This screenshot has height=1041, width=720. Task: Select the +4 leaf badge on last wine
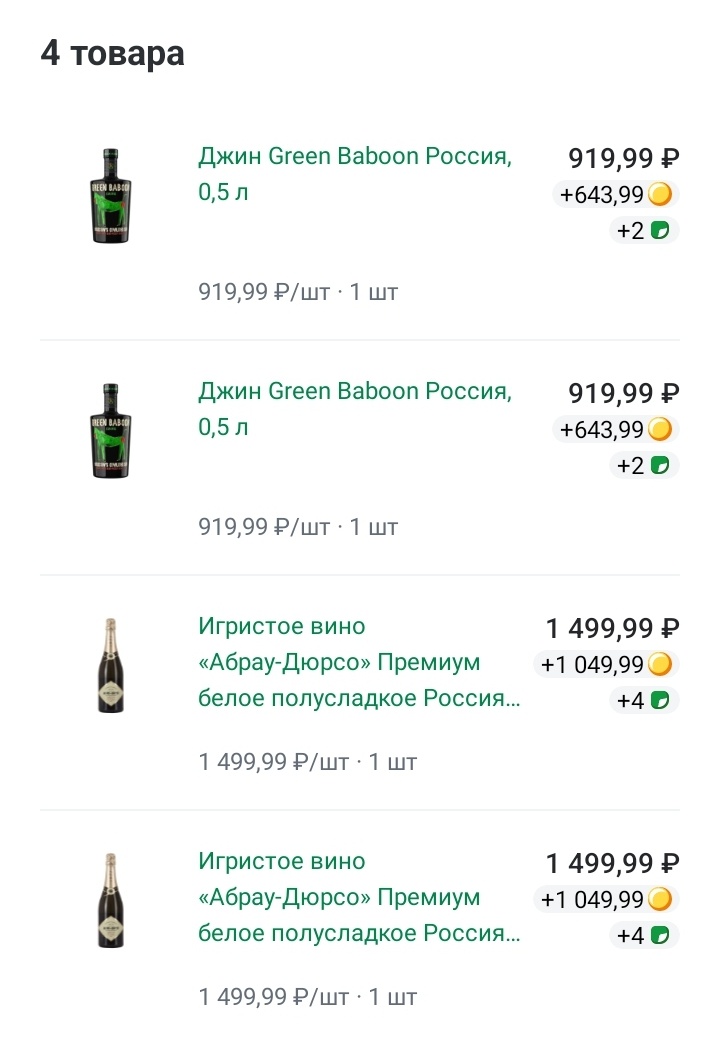pos(644,934)
